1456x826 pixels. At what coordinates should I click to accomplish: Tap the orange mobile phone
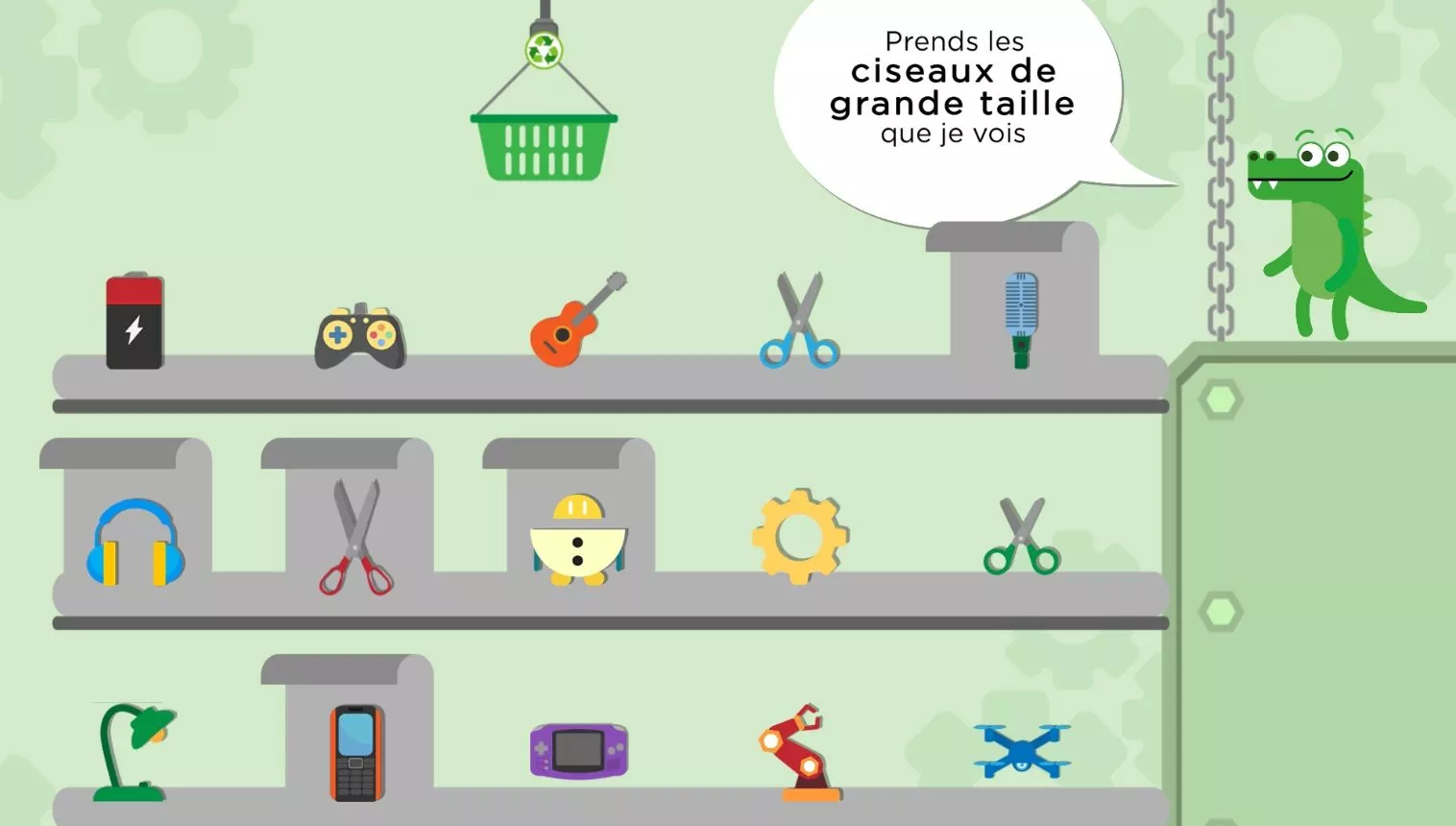pos(356,753)
